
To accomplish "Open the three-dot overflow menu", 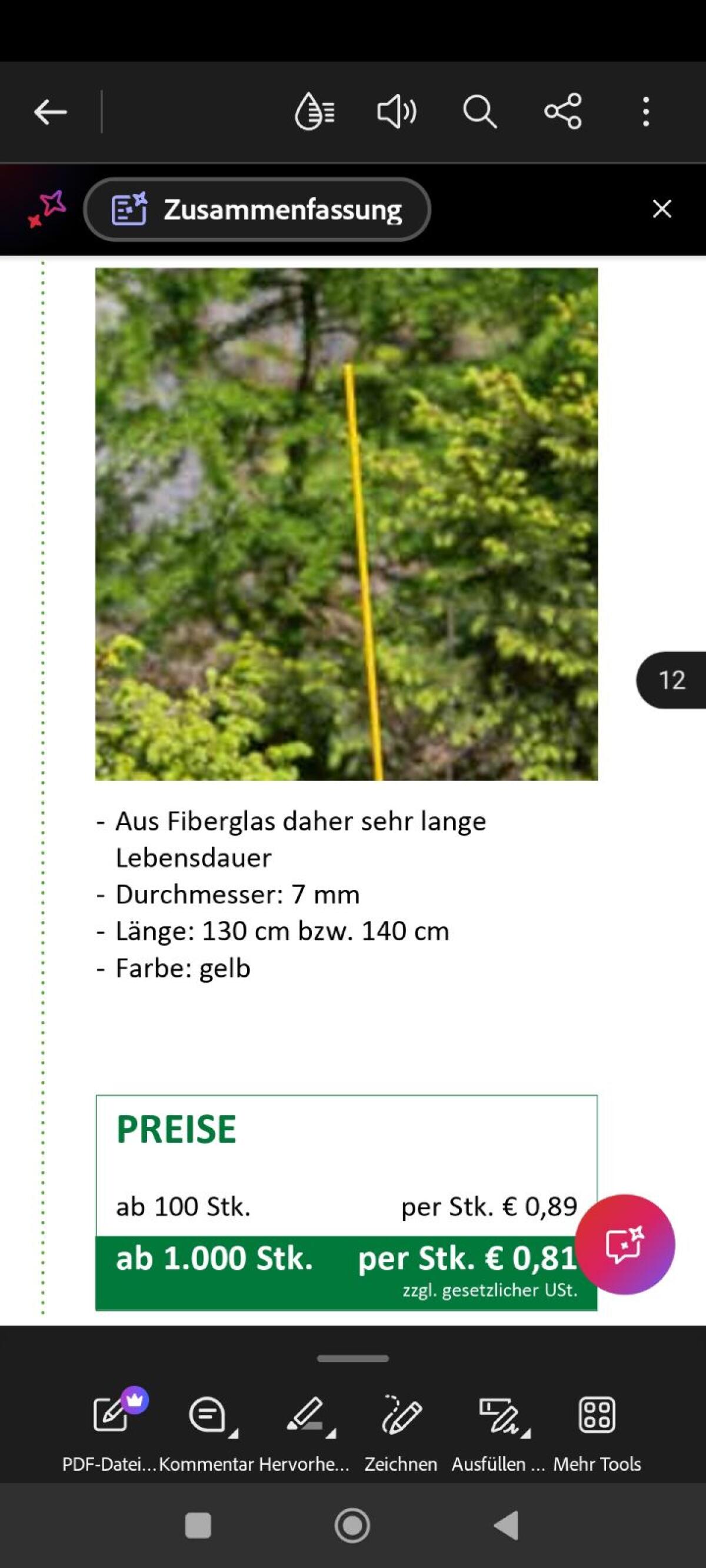I will (647, 111).
